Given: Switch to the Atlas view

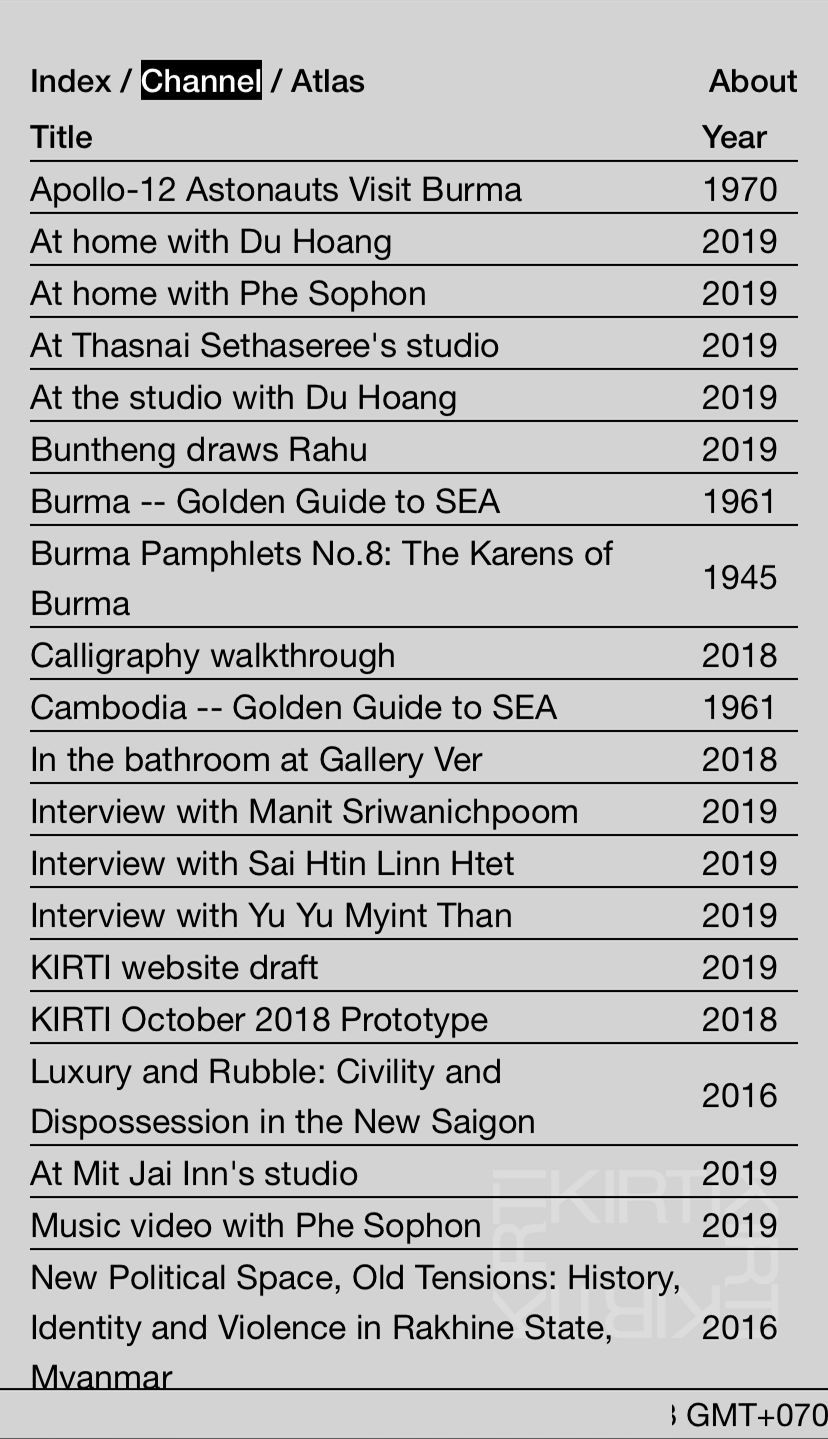Looking at the screenshot, I should tap(327, 81).
